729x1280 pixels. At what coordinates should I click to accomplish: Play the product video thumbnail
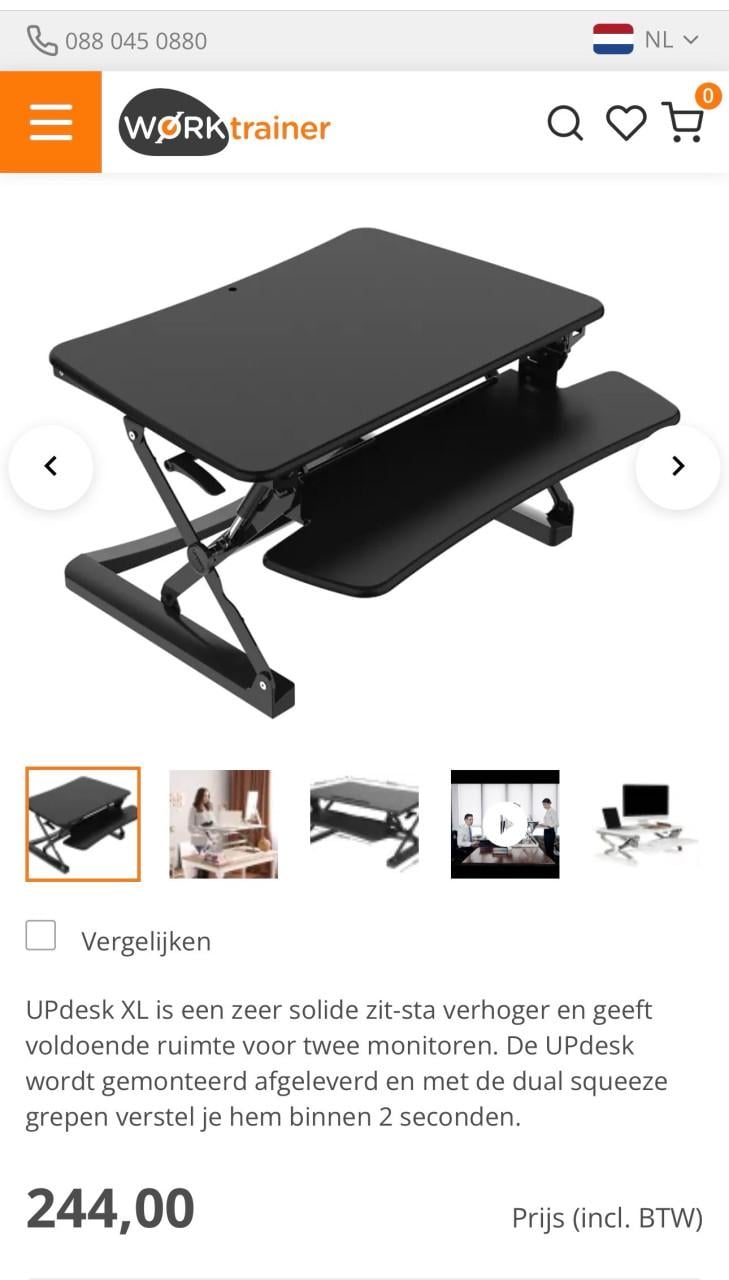click(x=504, y=823)
